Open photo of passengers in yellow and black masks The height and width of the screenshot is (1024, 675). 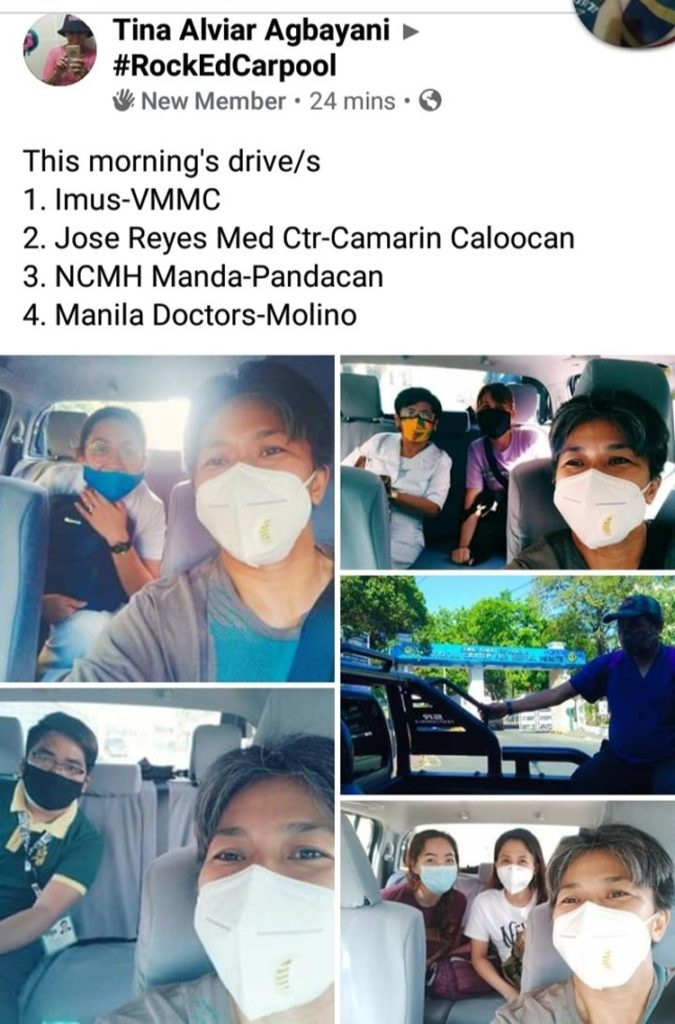507,462
